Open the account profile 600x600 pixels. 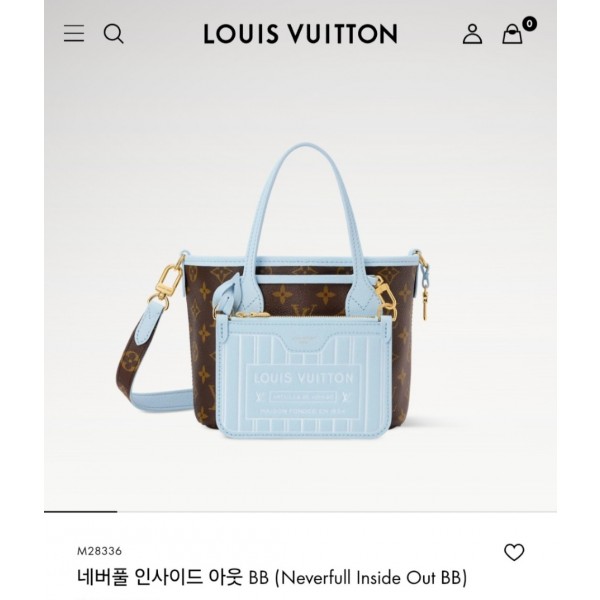click(x=472, y=34)
